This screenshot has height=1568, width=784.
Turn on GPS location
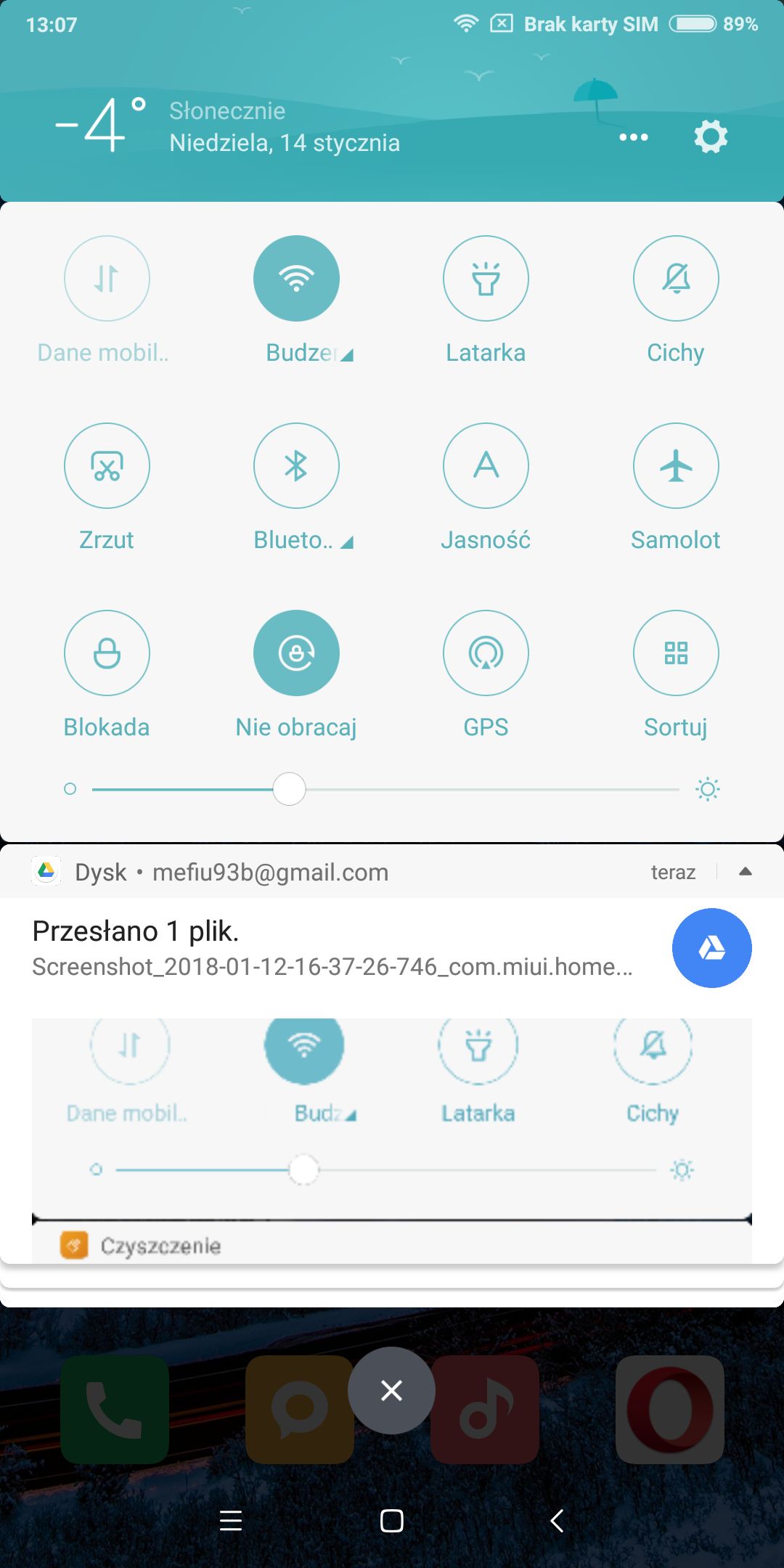[486, 653]
